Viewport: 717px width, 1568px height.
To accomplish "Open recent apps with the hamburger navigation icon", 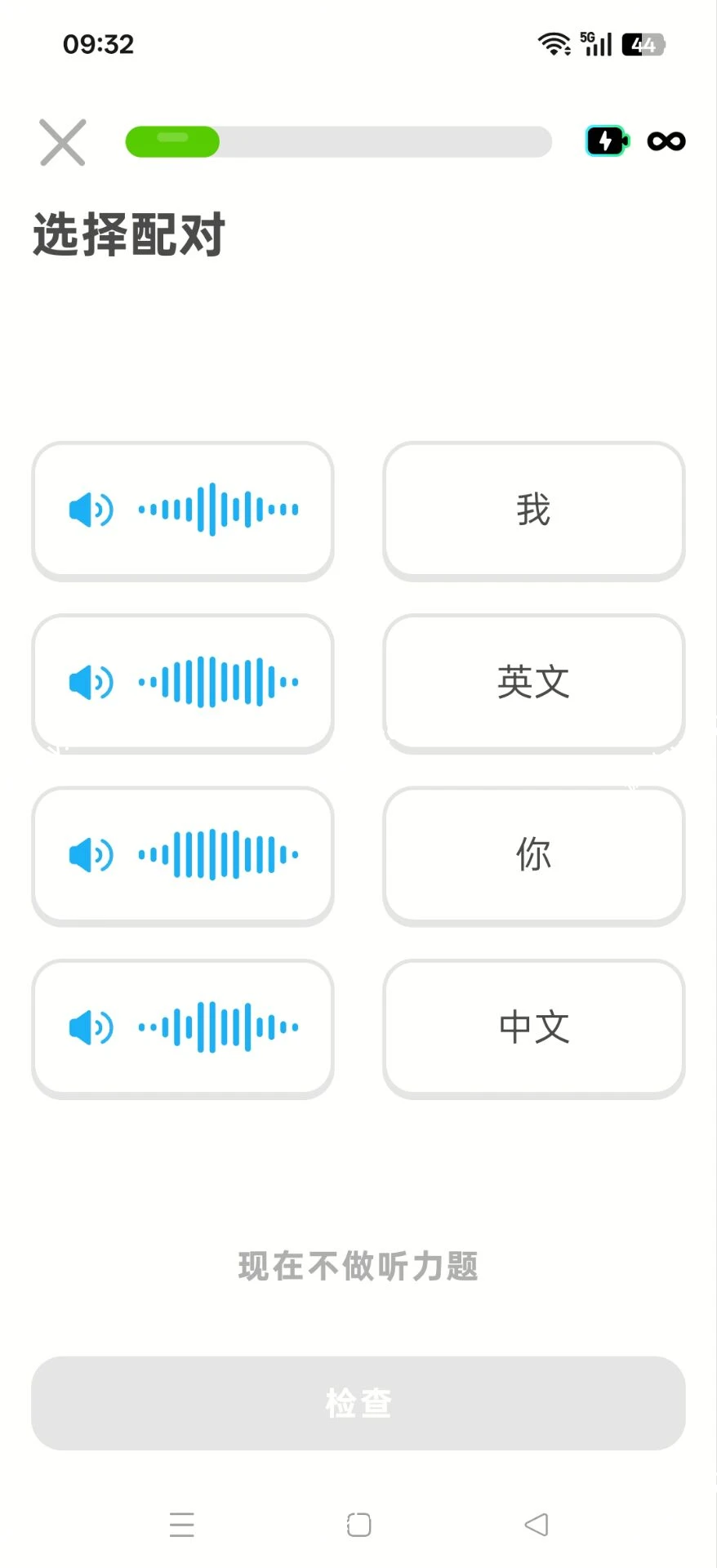I will [x=181, y=1524].
